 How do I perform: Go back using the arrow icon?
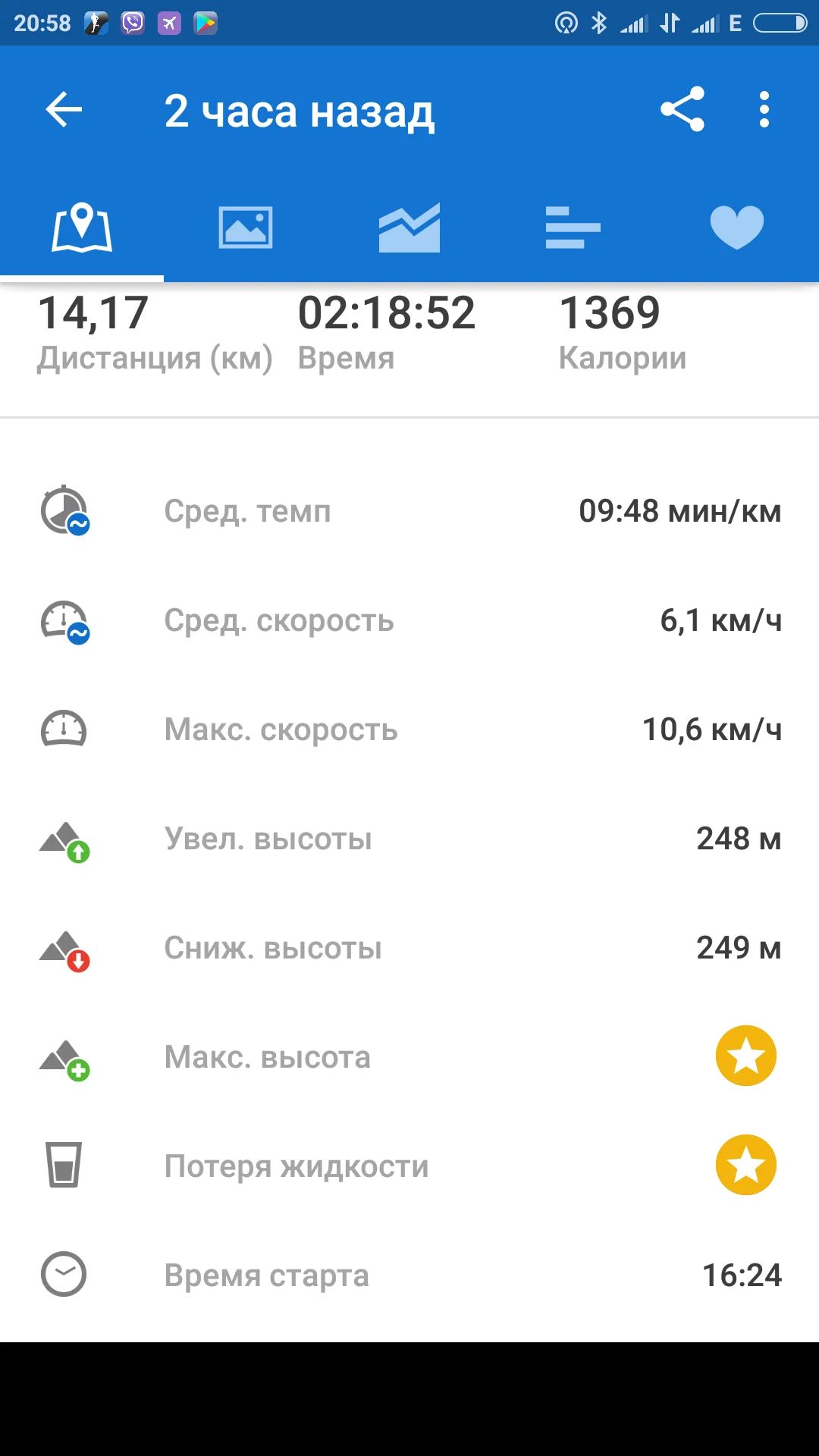(x=64, y=110)
